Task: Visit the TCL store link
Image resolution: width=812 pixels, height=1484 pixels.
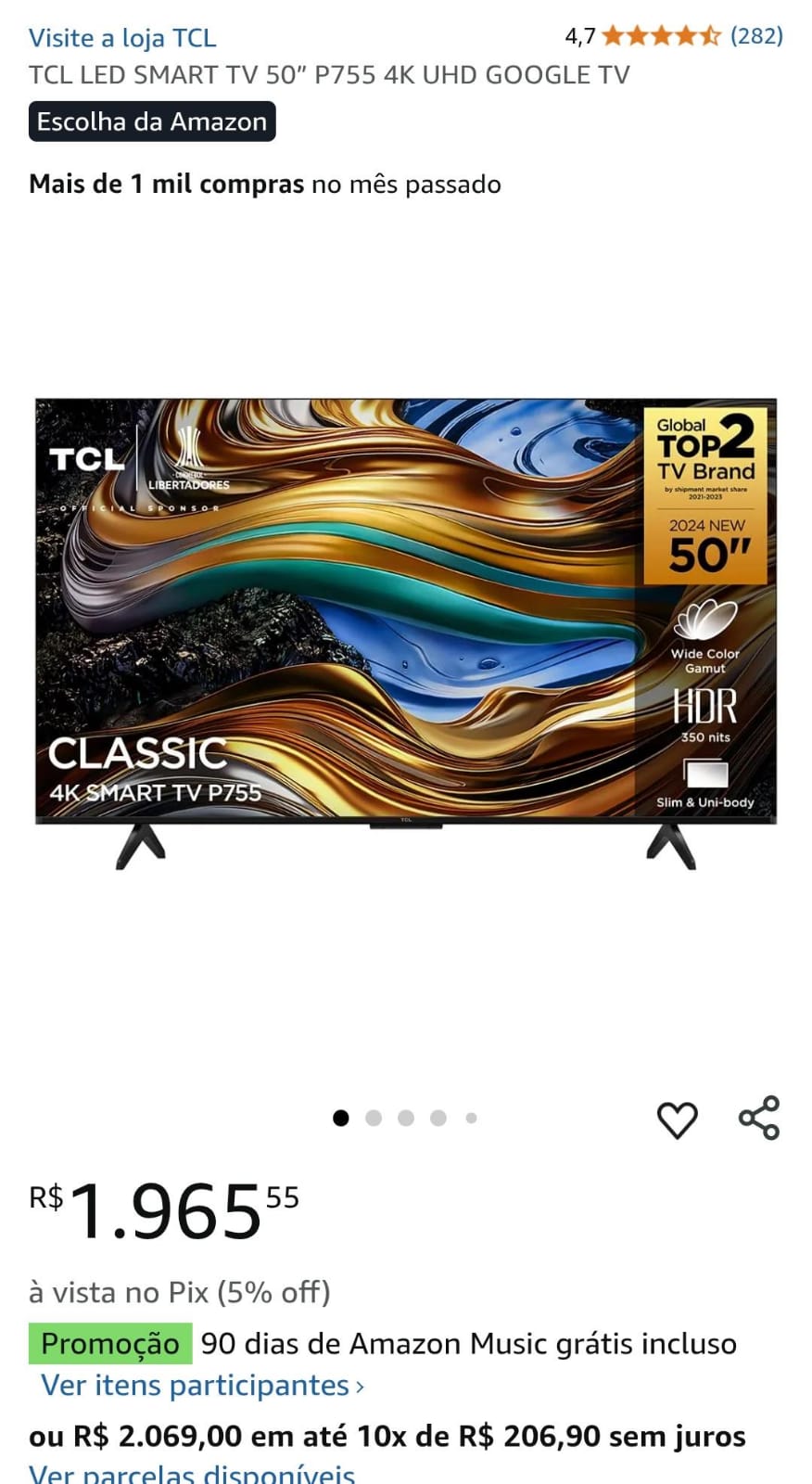Action: [122, 38]
